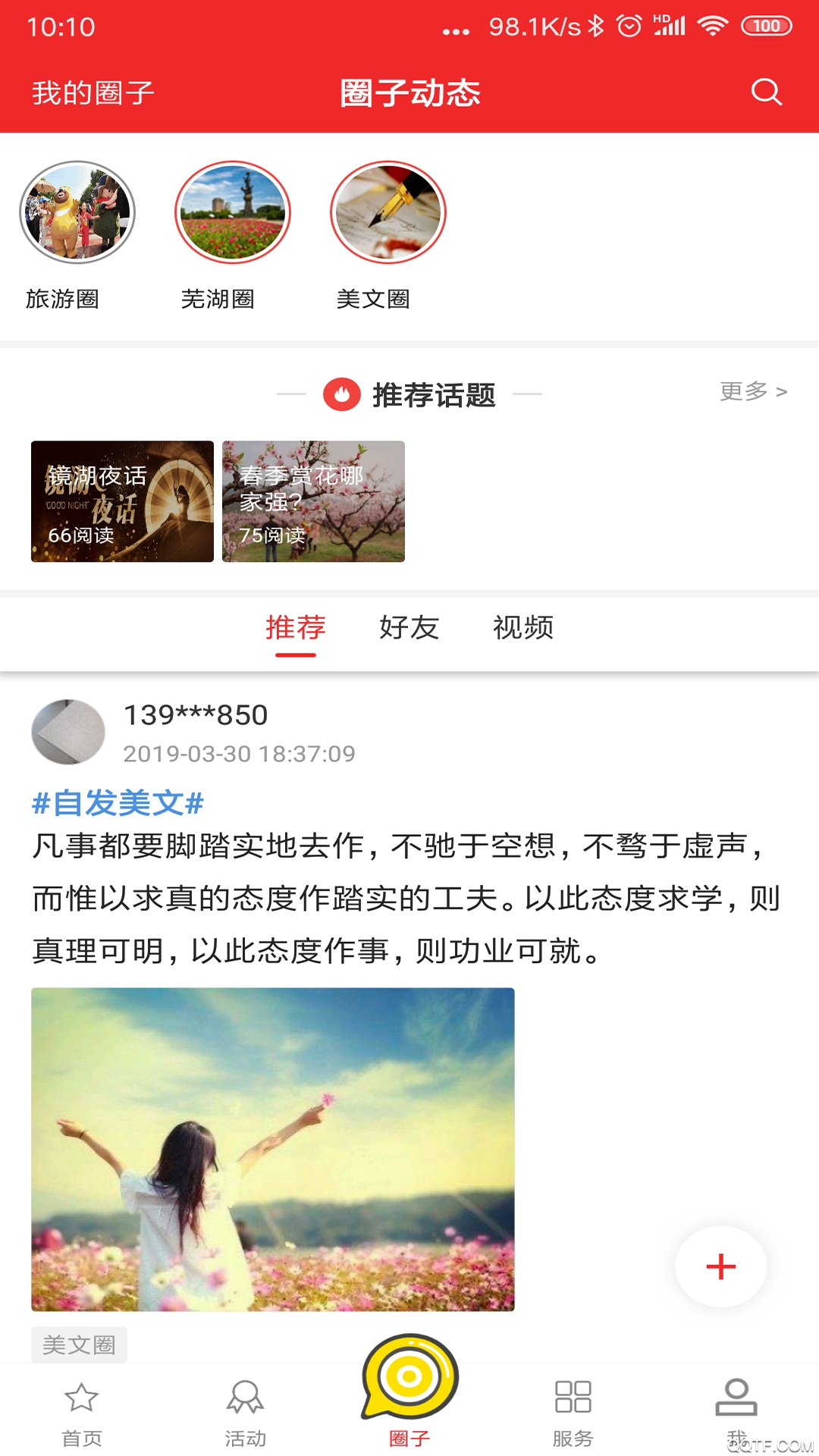This screenshot has height=1456, width=819.
Task: Switch to the 好友 tab
Action: click(409, 628)
